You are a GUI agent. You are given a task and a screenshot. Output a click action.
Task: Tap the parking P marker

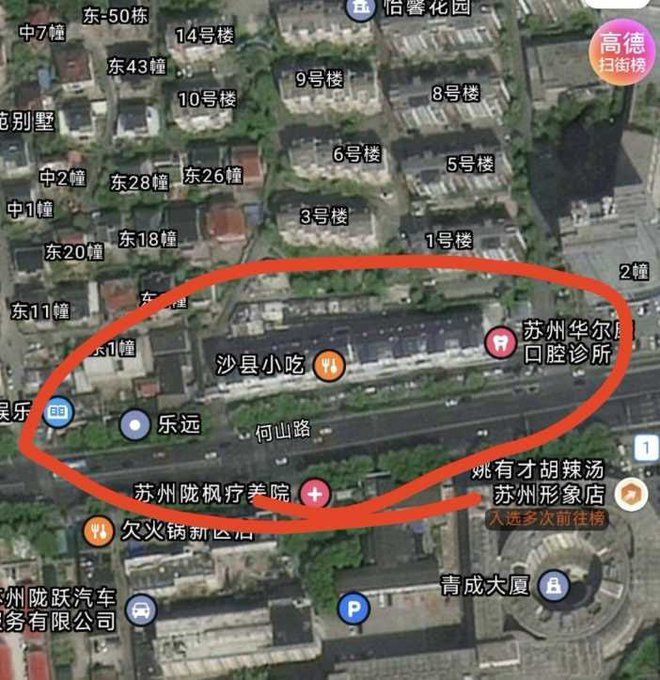pyautogui.click(x=353, y=606)
